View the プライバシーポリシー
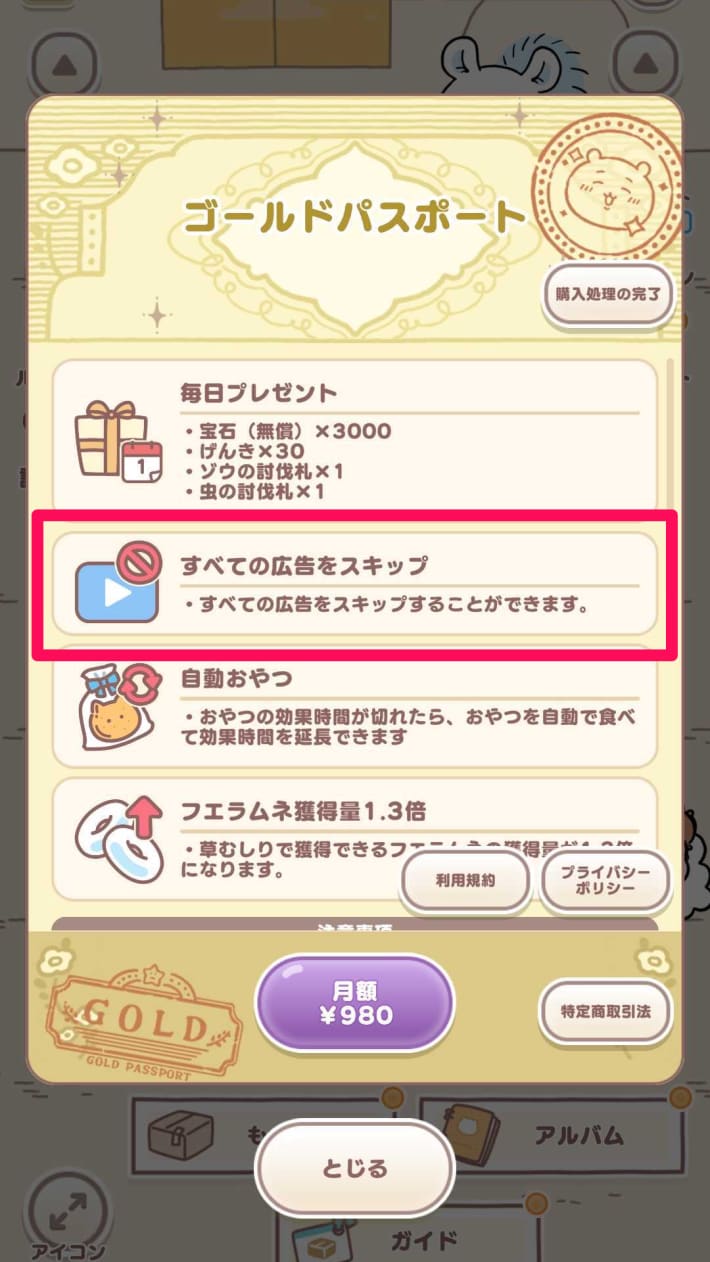This screenshot has width=710, height=1262. 607,880
